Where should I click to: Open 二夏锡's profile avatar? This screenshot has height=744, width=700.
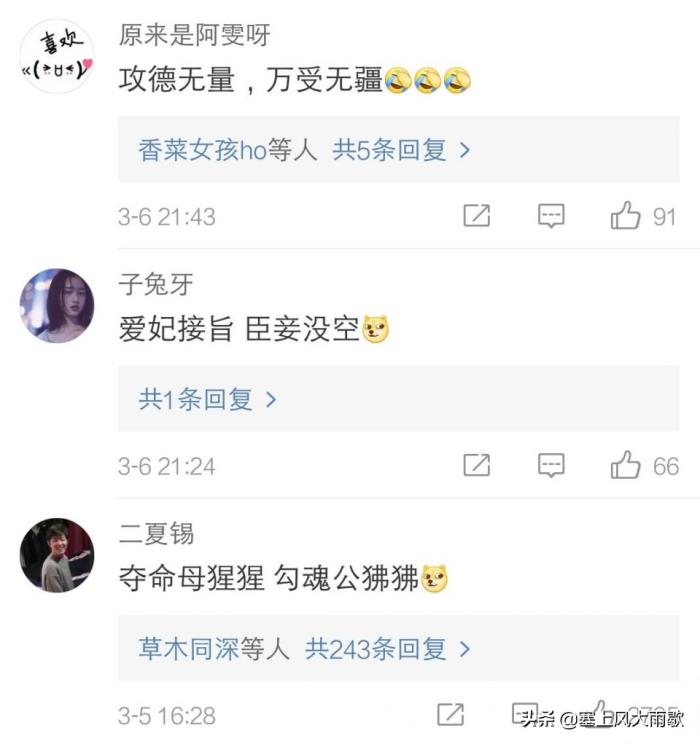(x=57, y=555)
